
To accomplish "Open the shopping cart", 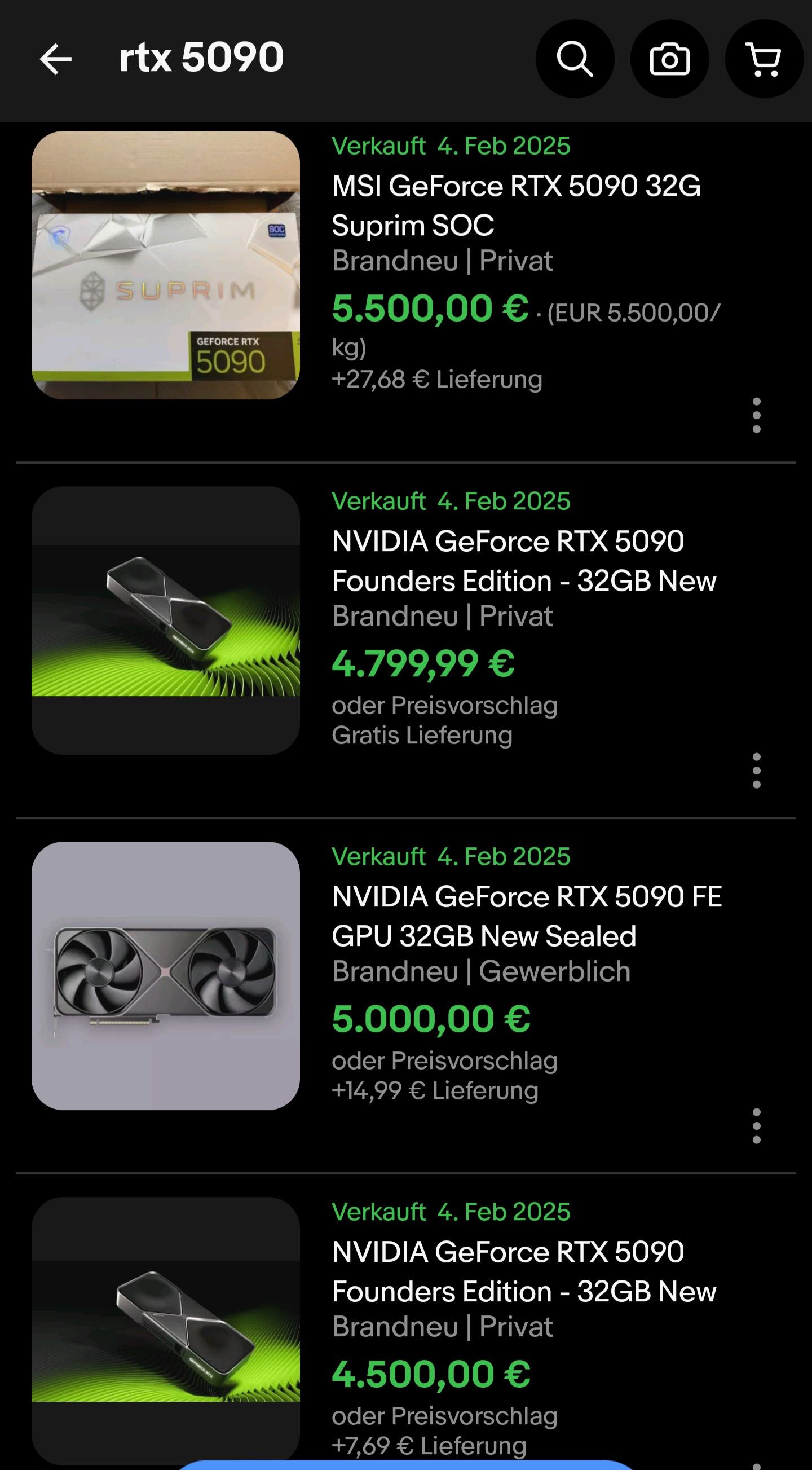I will point(764,59).
